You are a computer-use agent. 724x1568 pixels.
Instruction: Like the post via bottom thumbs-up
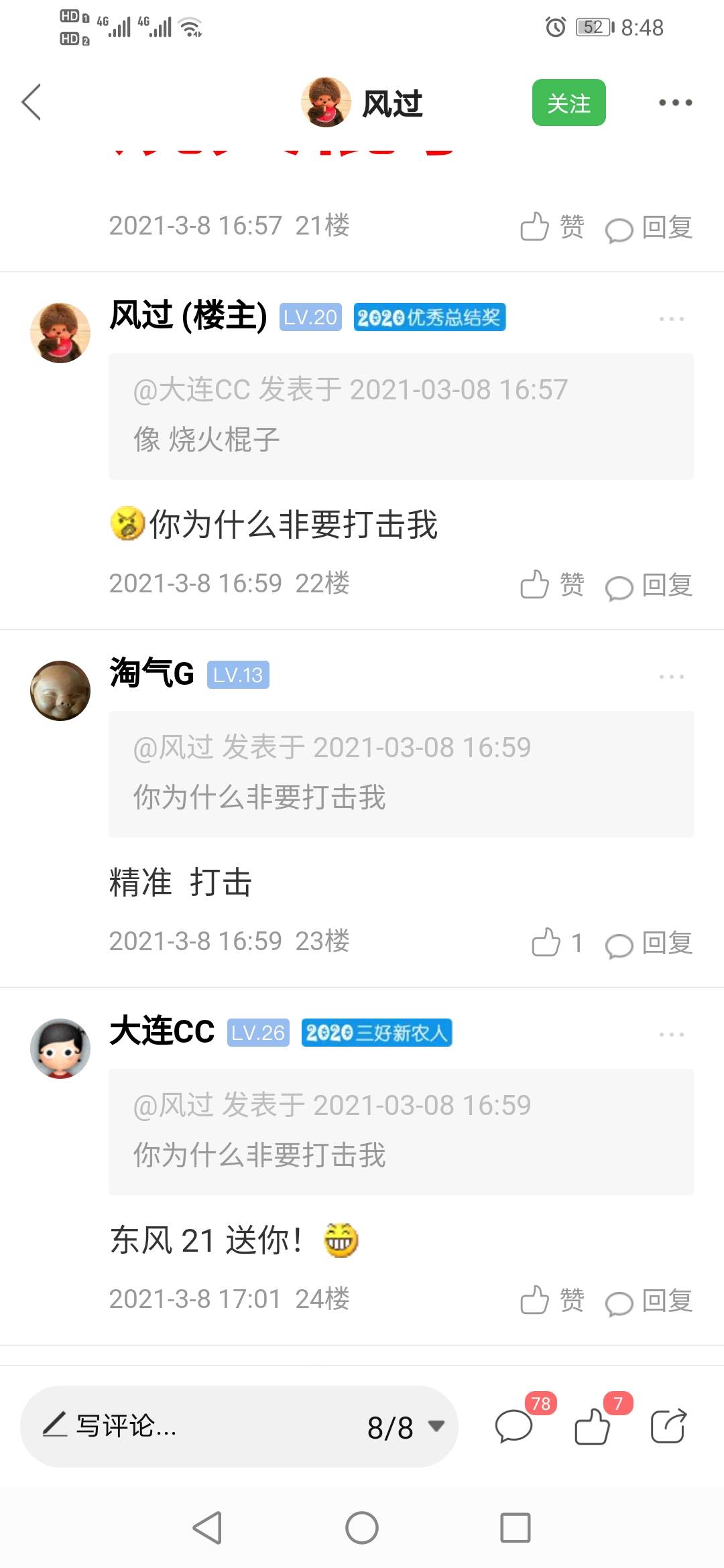click(593, 1425)
